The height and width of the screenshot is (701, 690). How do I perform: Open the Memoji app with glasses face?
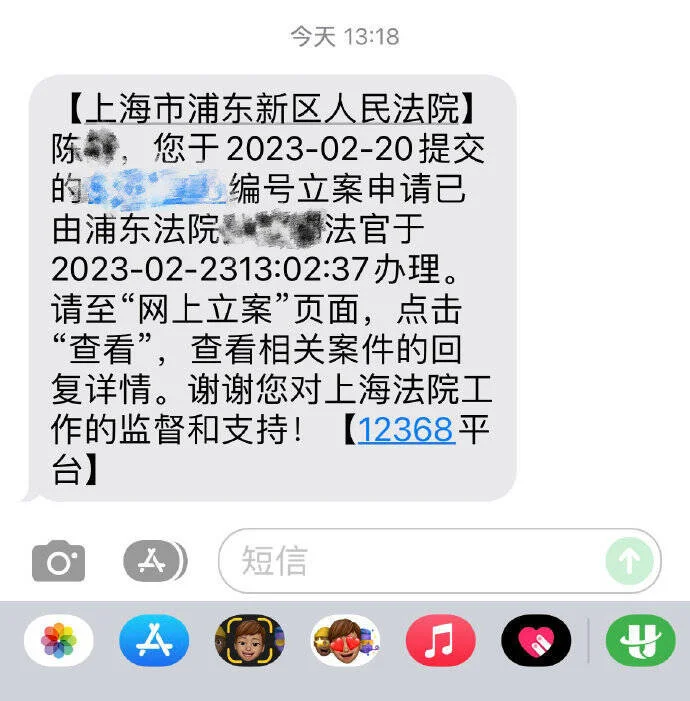click(249, 641)
